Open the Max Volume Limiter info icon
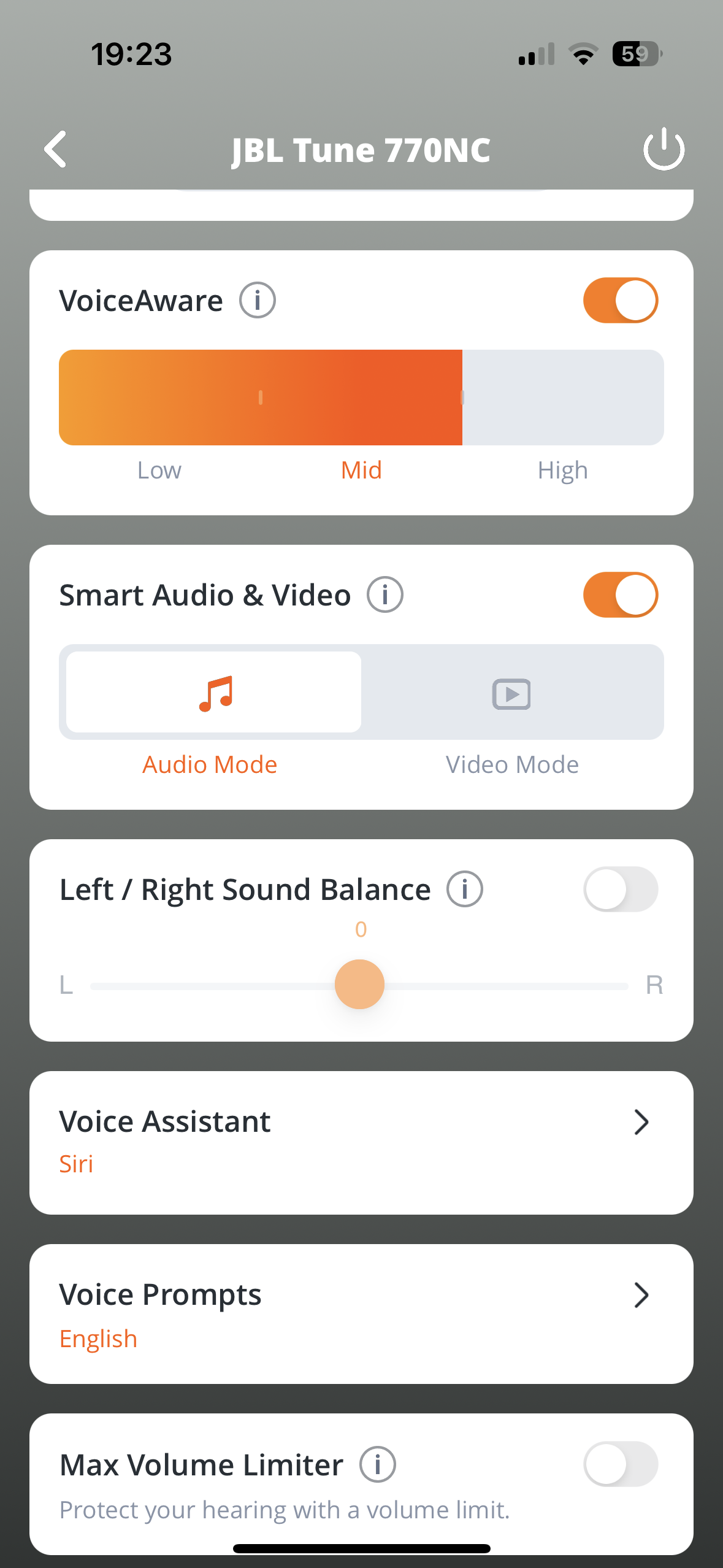723x1568 pixels. coord(378,1465)
